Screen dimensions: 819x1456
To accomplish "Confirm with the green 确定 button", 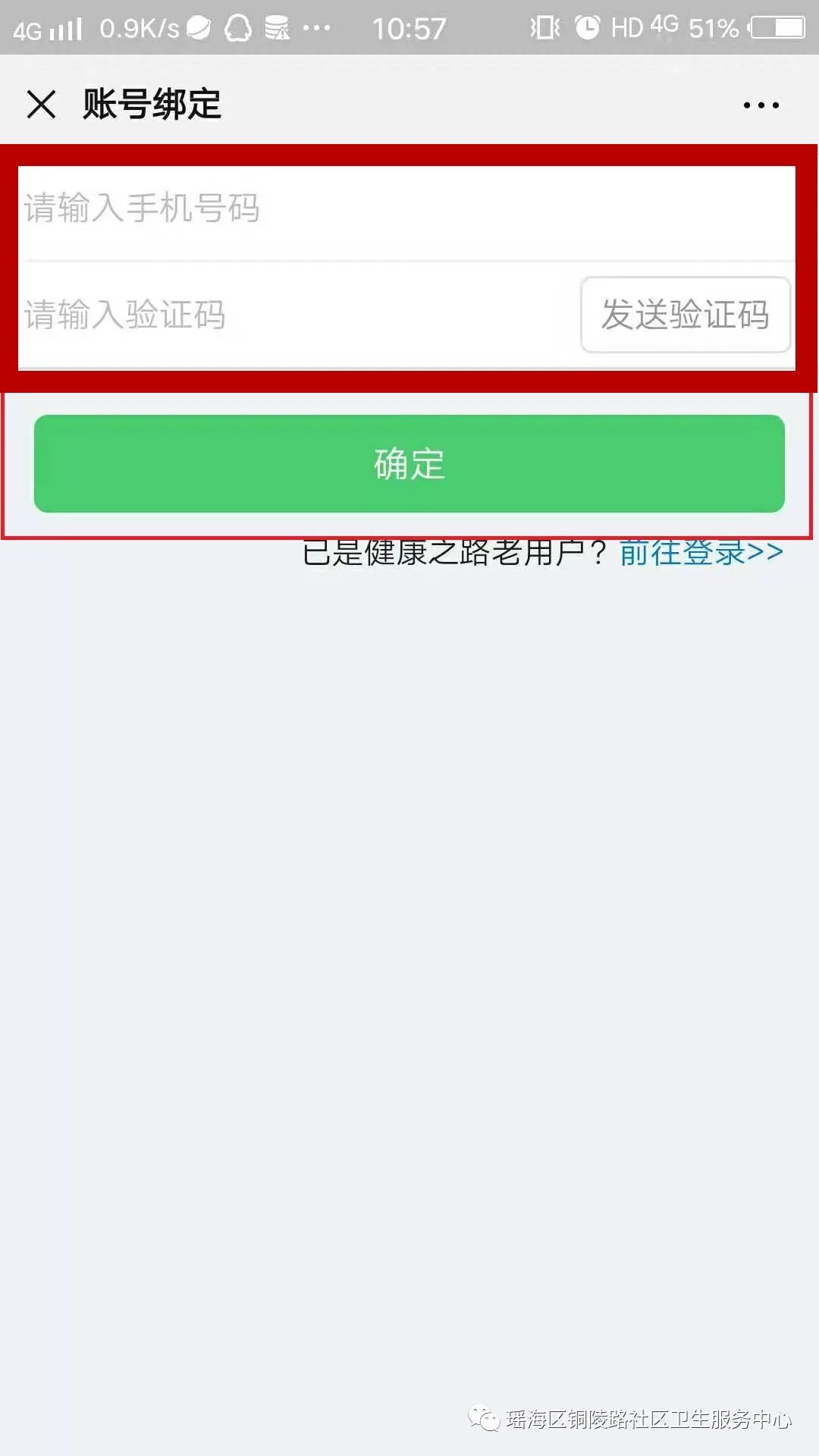I will coord(409,463).
